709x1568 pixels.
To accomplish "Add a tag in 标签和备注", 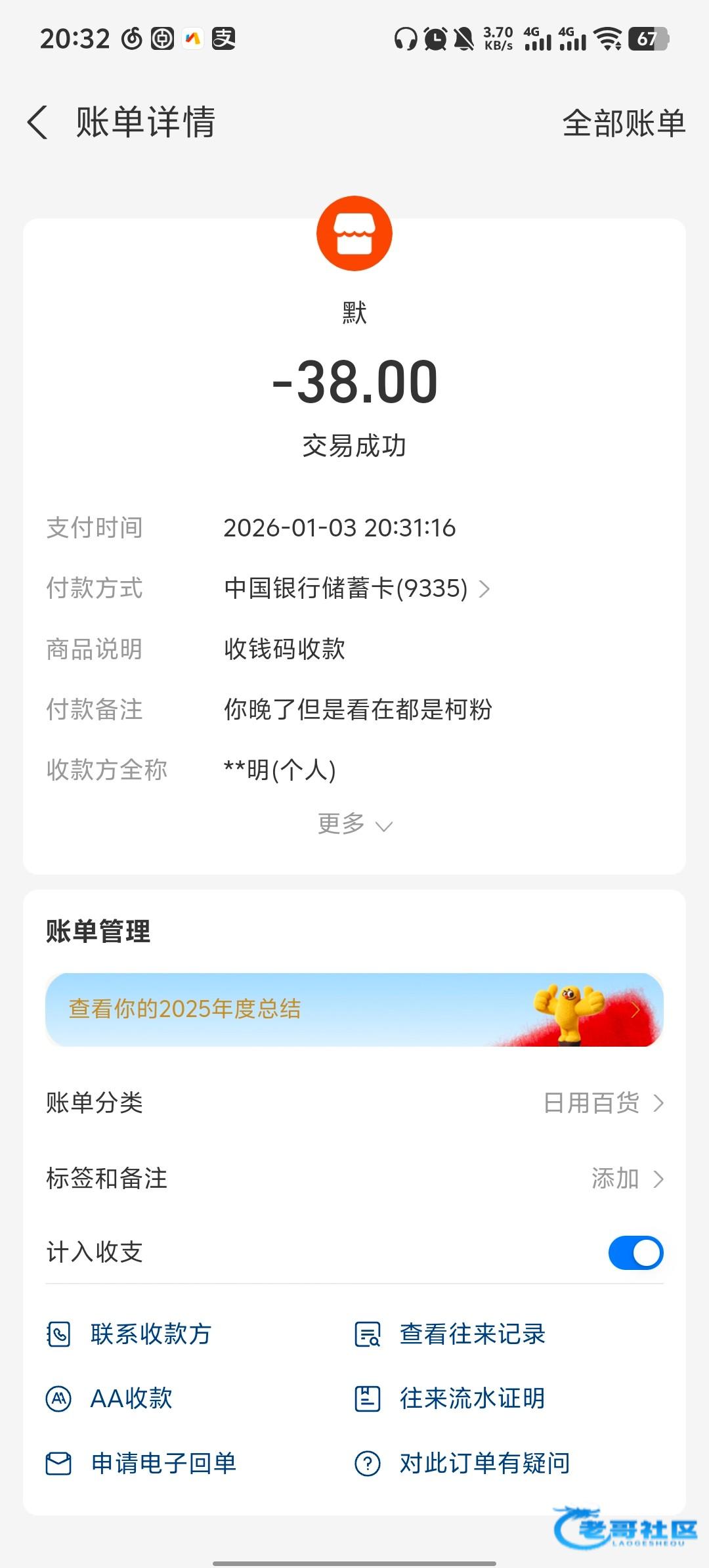I will [627, 1179].
